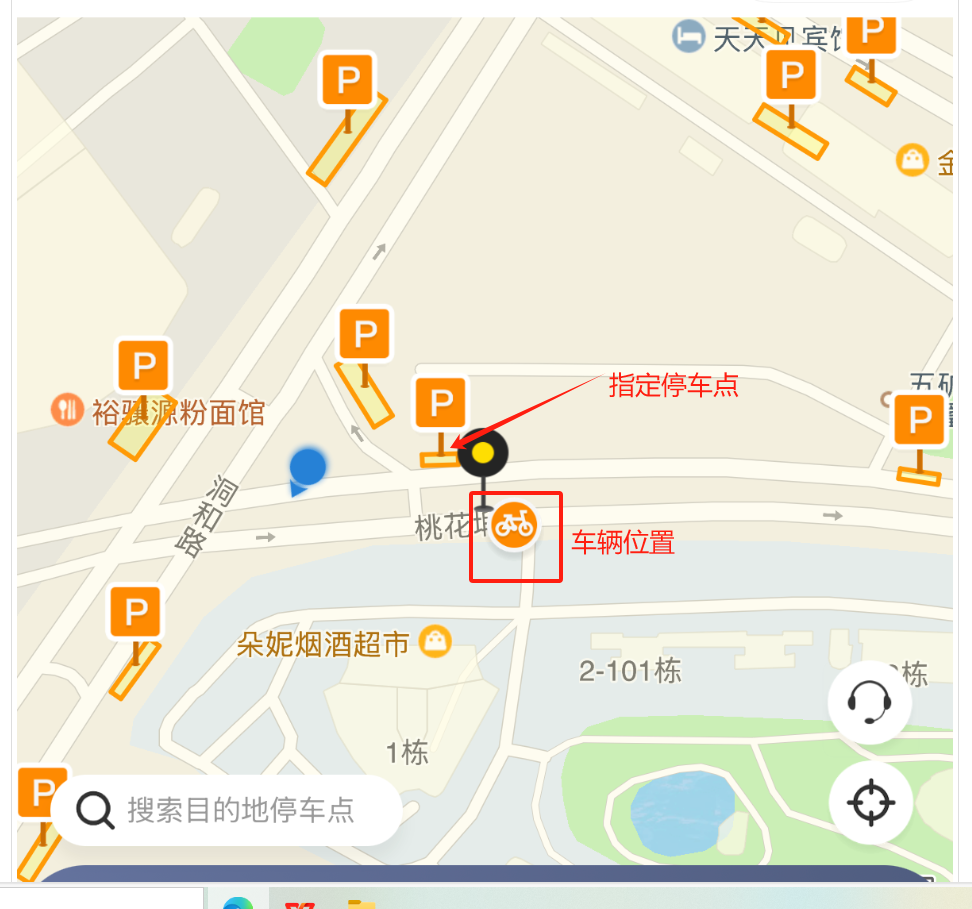972x909 pixels.
Task: Tap the parking marker beside 裕骥源粉面馆
Action: coord(144,368)
